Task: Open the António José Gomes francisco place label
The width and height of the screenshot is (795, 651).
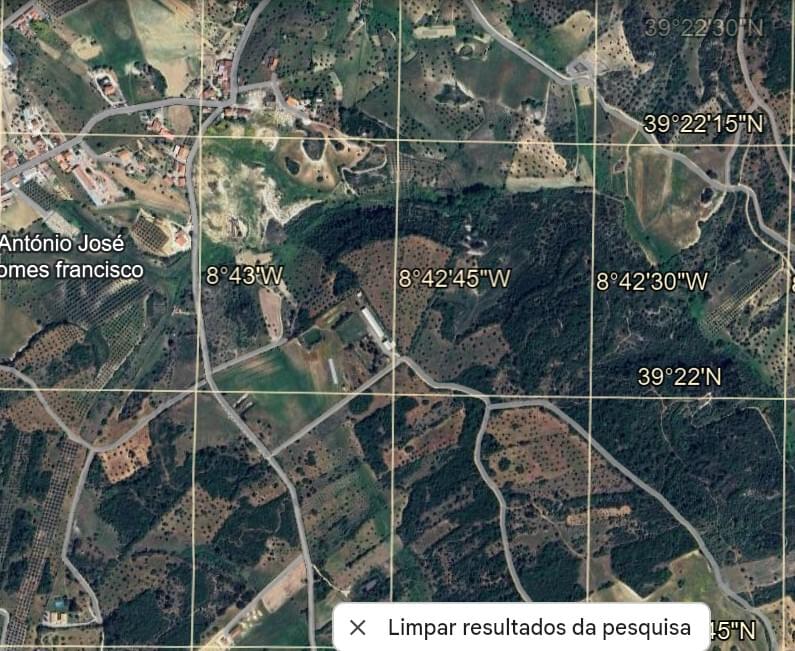Action: click(x=68, y=256)
